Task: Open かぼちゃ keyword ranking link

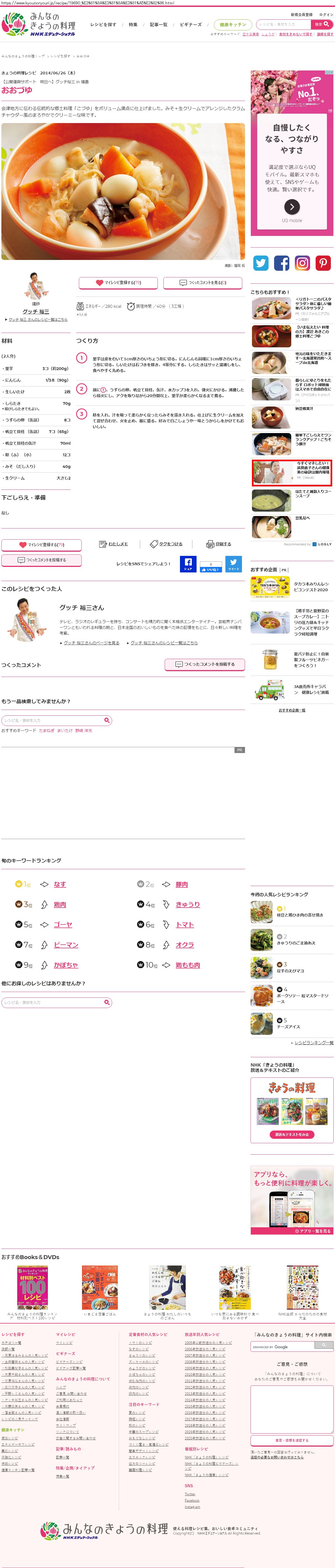Action: tap(66, 965)
